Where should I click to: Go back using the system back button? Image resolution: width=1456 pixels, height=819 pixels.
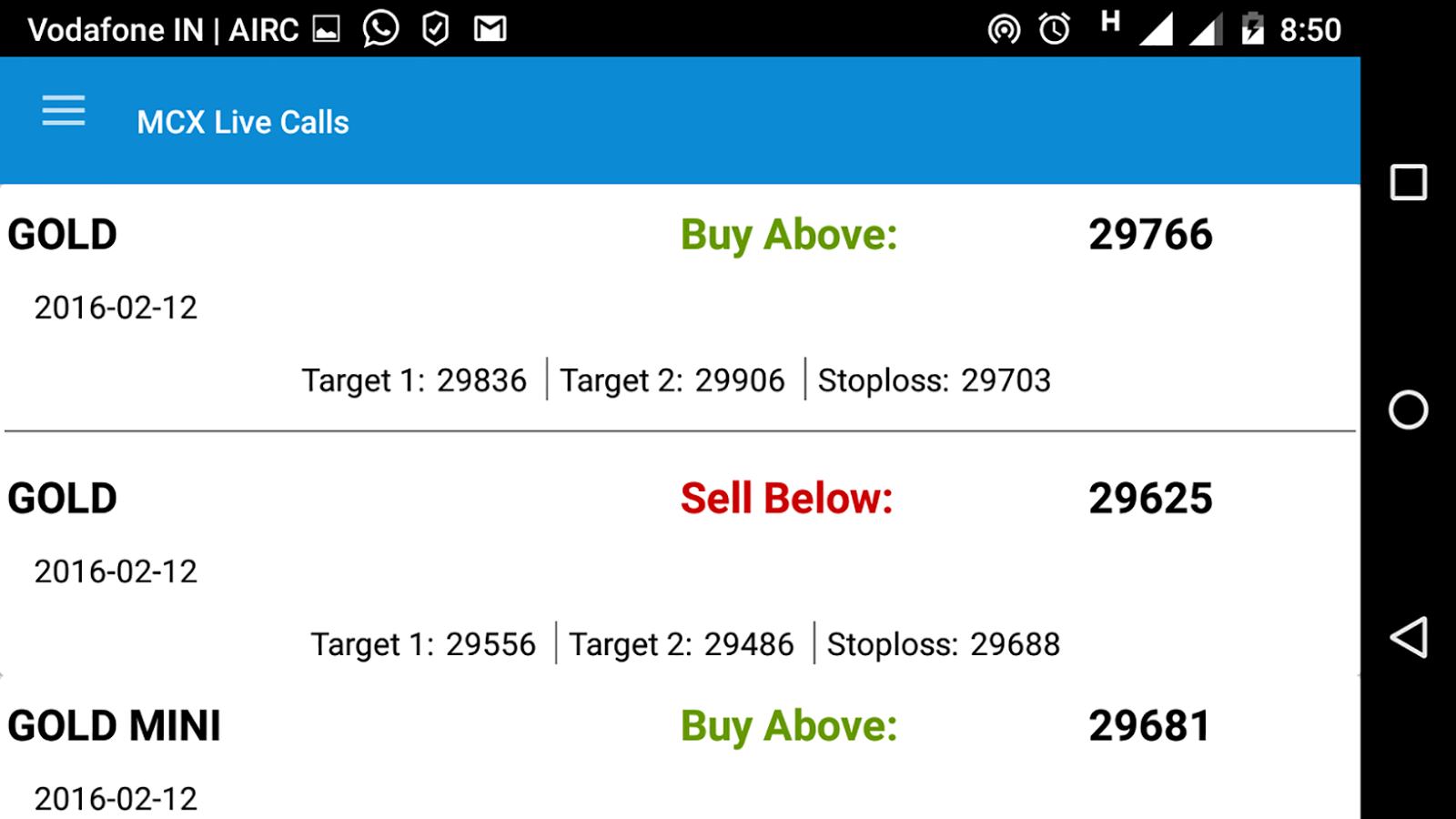1408,637
